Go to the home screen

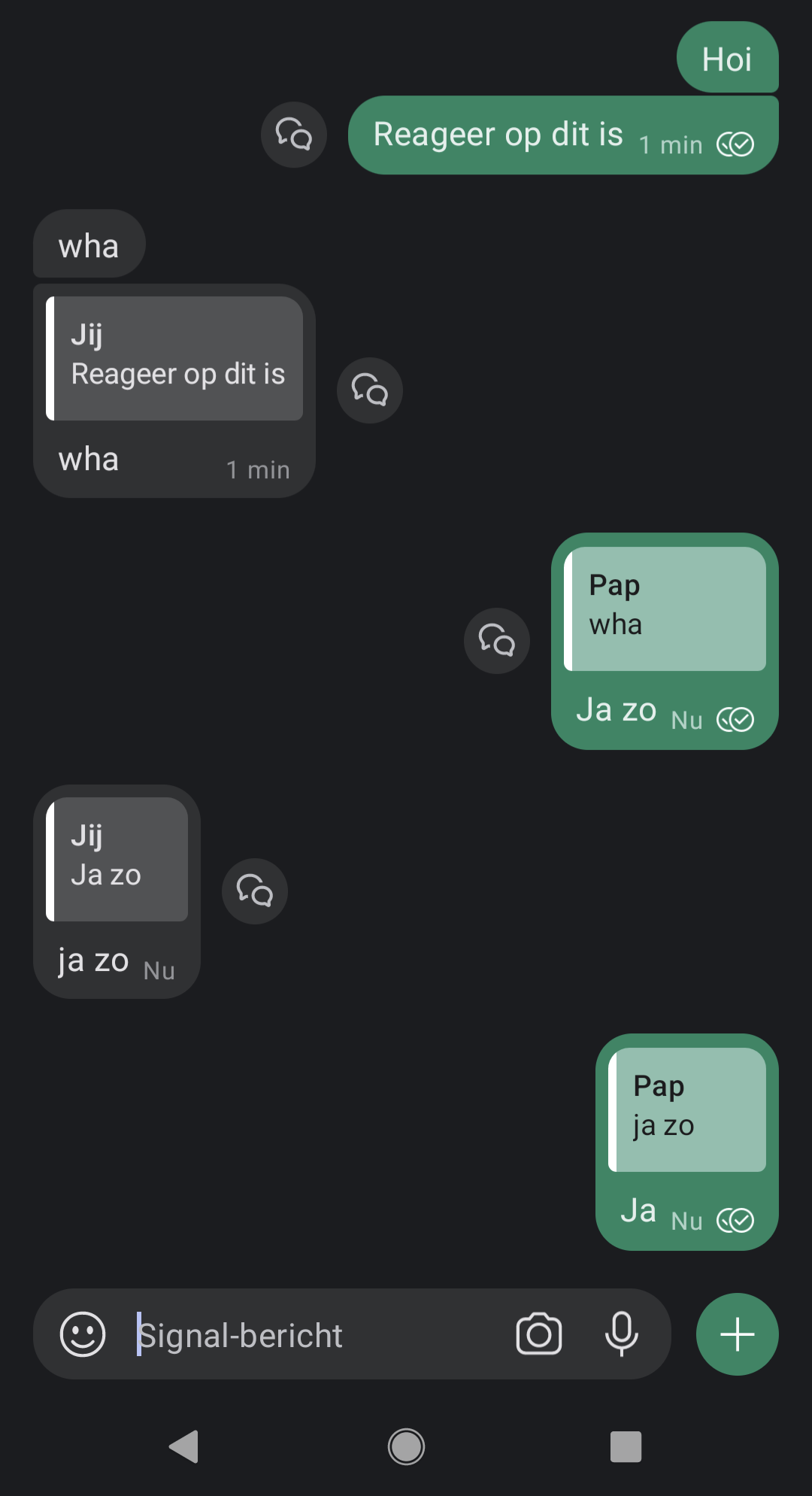406,1446
